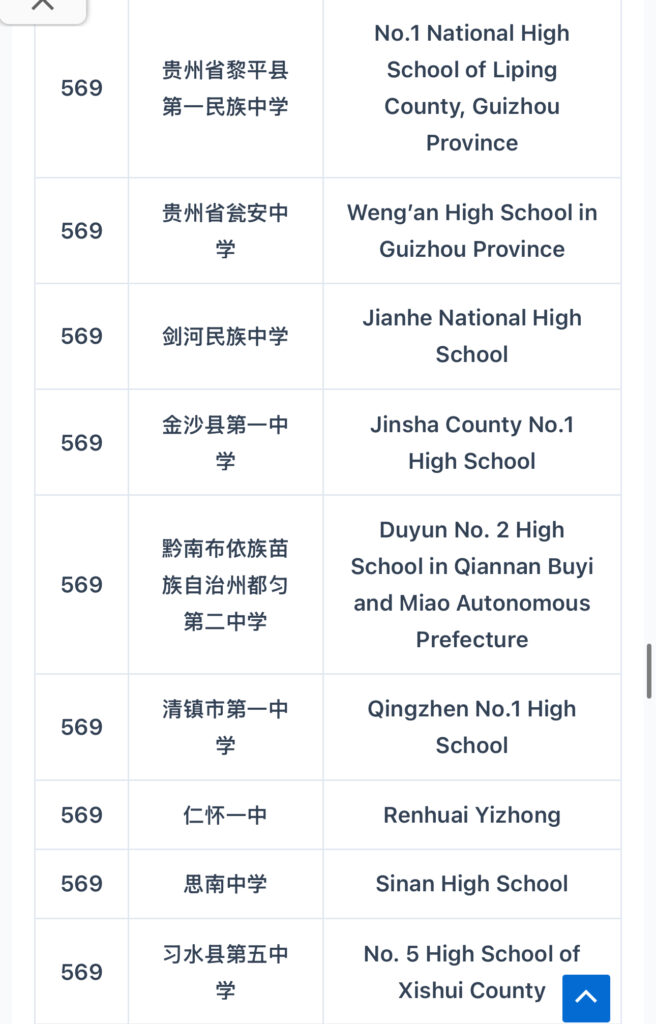This screenshot has height=1024, width=656.
Task: Collapse the panel with the top chevron
Action: point(42,7)
